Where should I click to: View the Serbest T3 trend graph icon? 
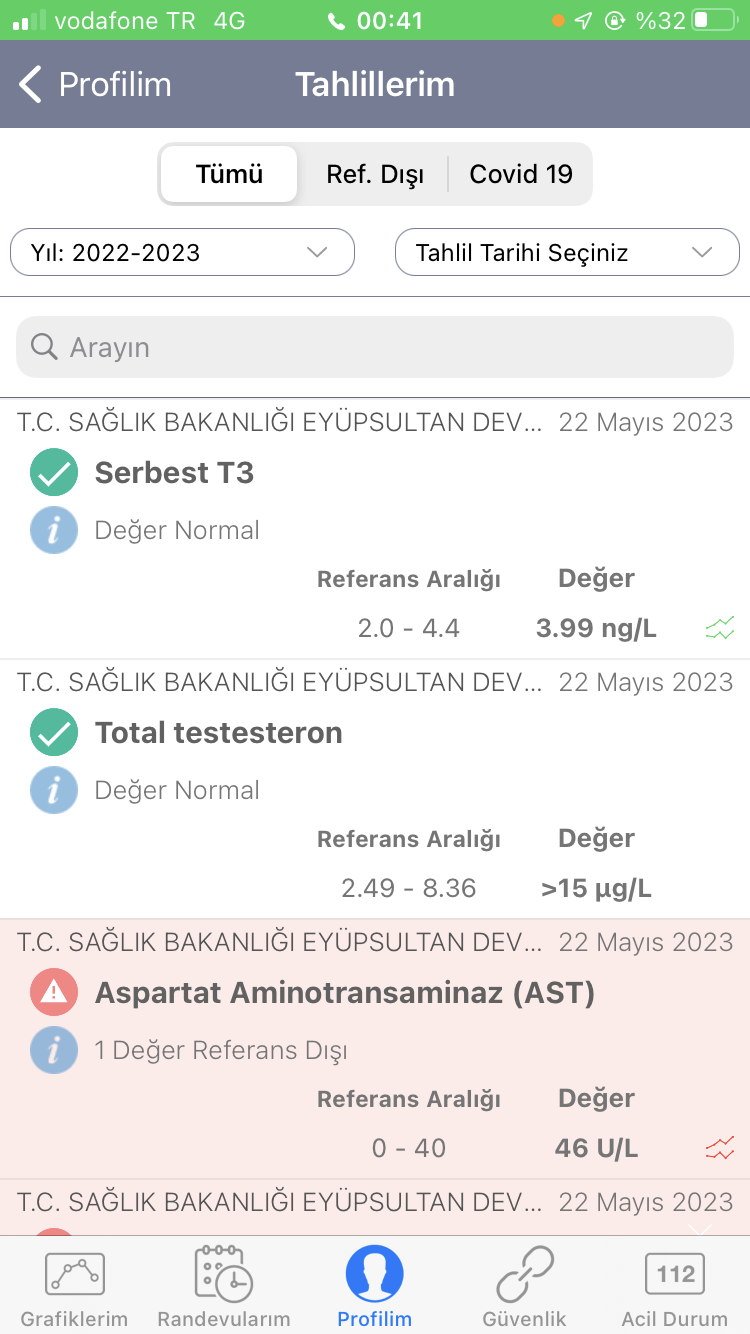720,629
